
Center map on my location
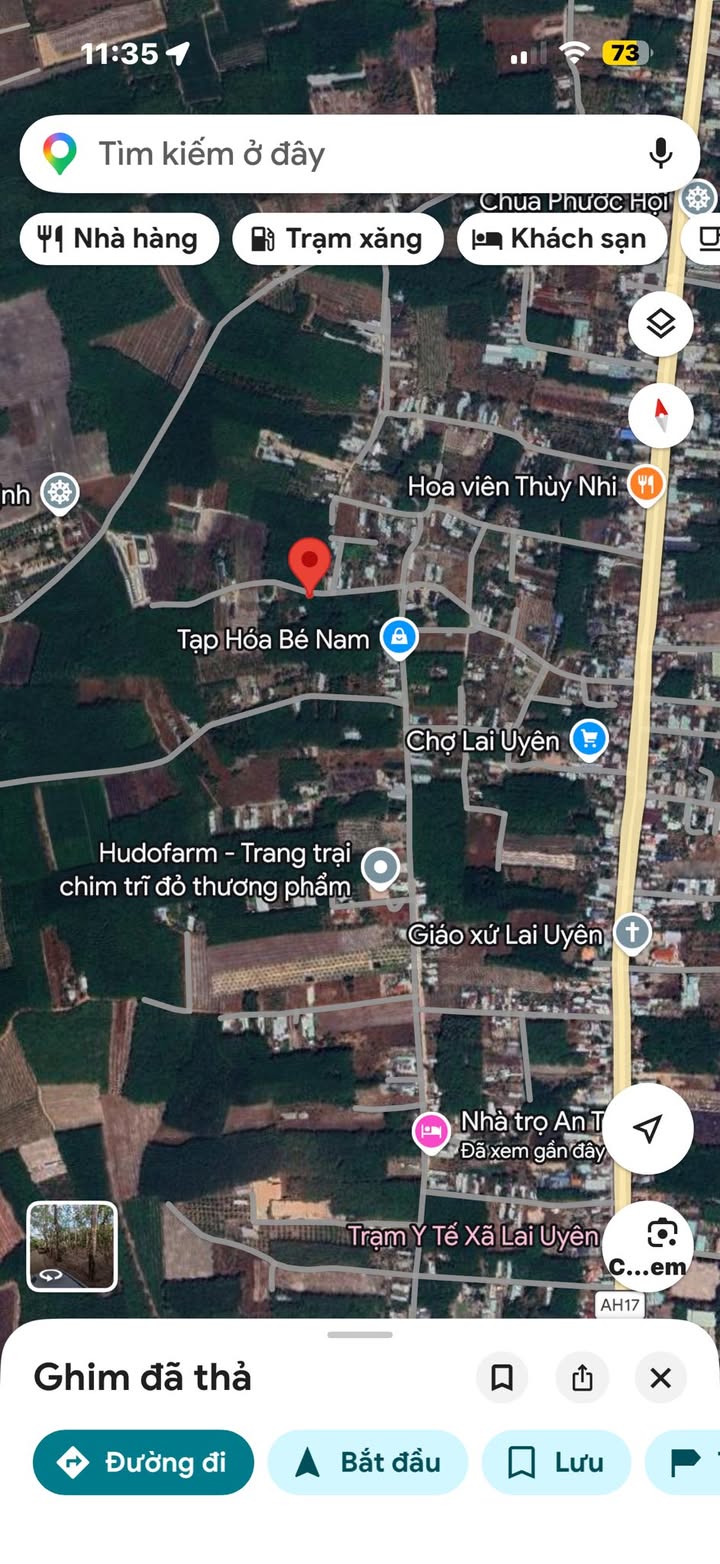click(648, 1128)
